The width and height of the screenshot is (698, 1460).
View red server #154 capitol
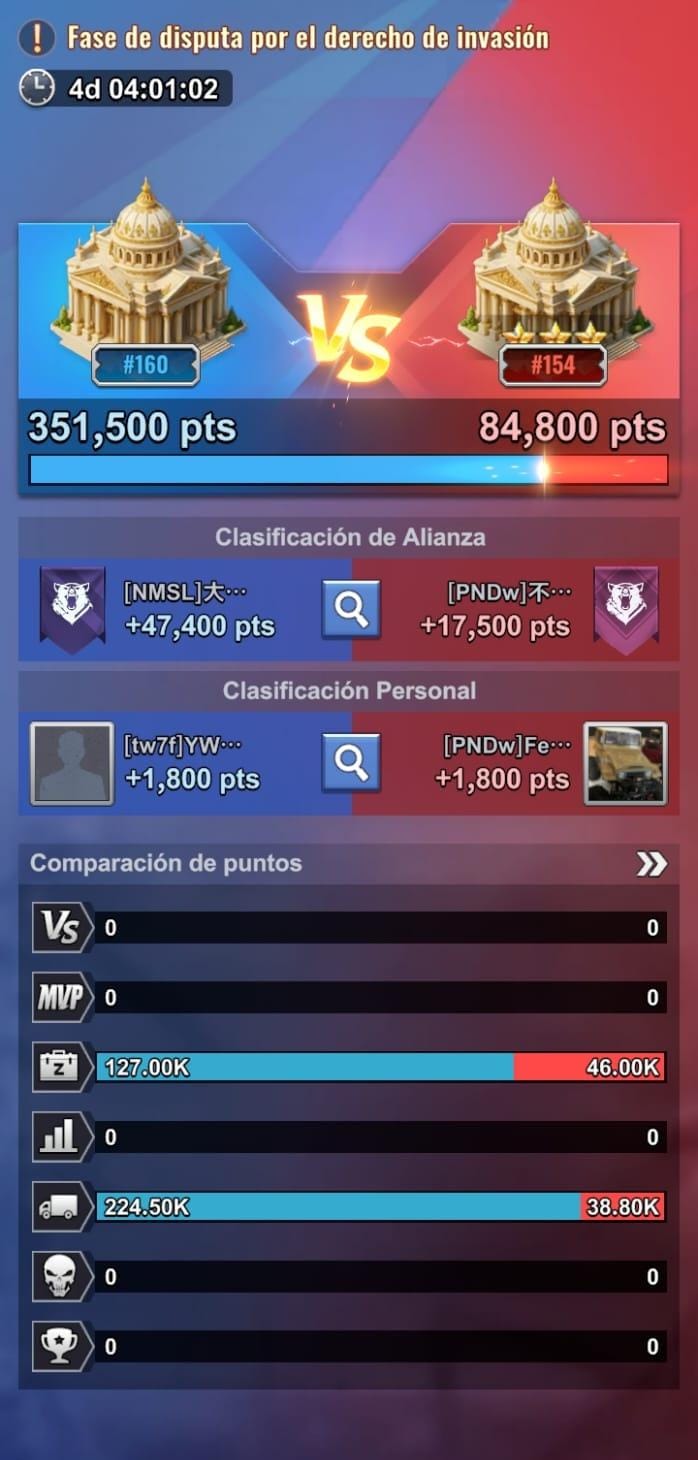(x=553, y=270)
